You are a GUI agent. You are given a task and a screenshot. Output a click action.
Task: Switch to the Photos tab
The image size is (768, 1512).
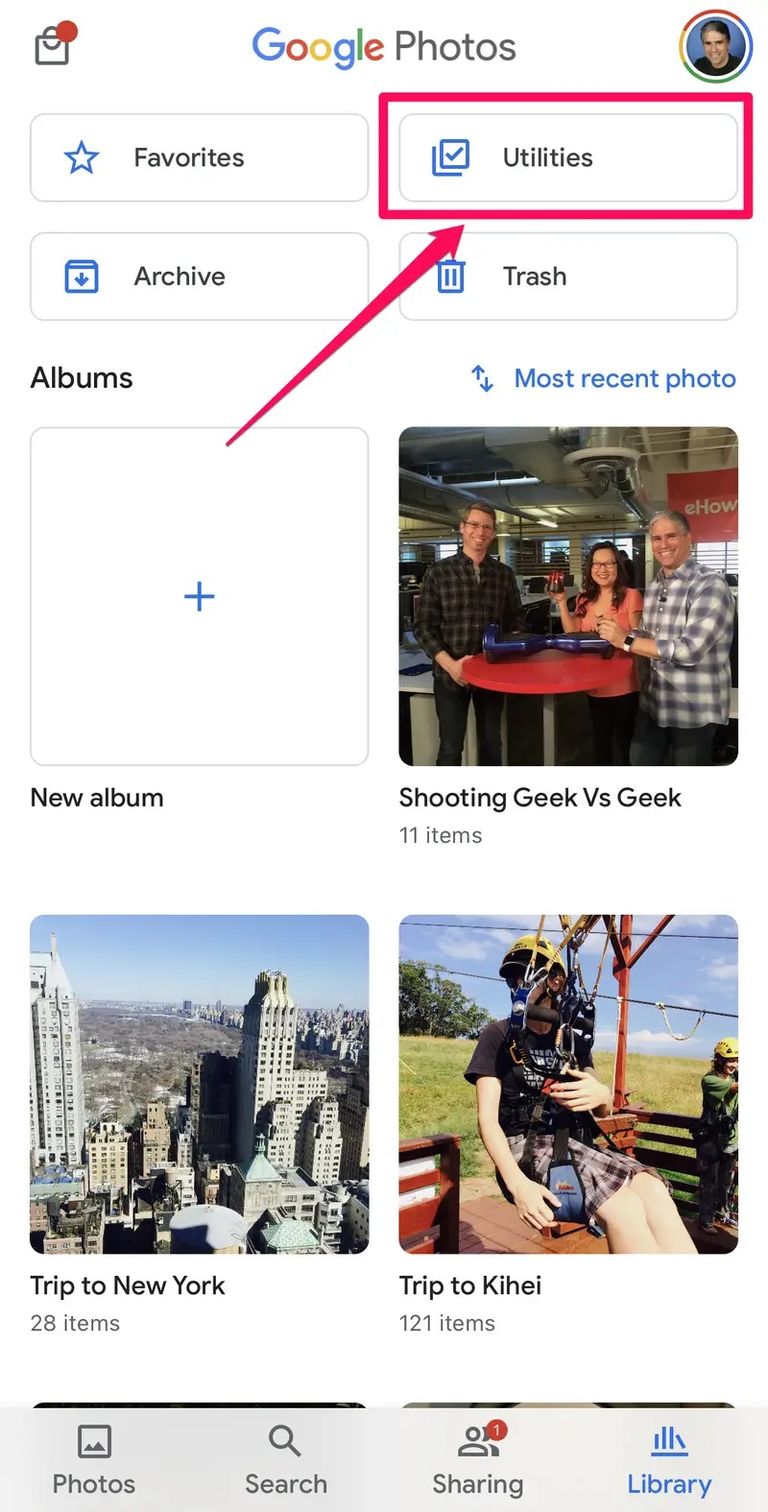point(94,1461)
